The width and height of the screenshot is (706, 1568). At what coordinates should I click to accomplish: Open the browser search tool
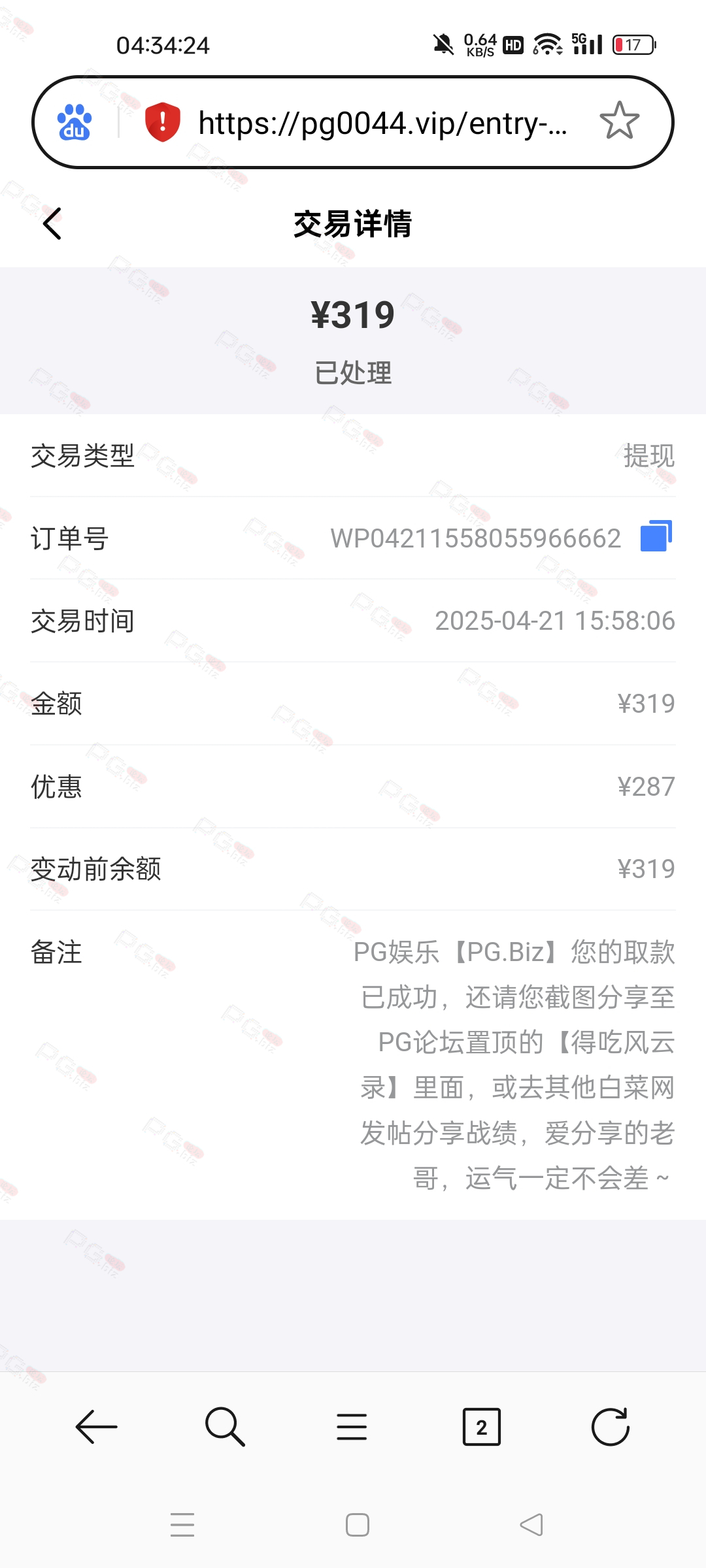tap(224, 1426)
